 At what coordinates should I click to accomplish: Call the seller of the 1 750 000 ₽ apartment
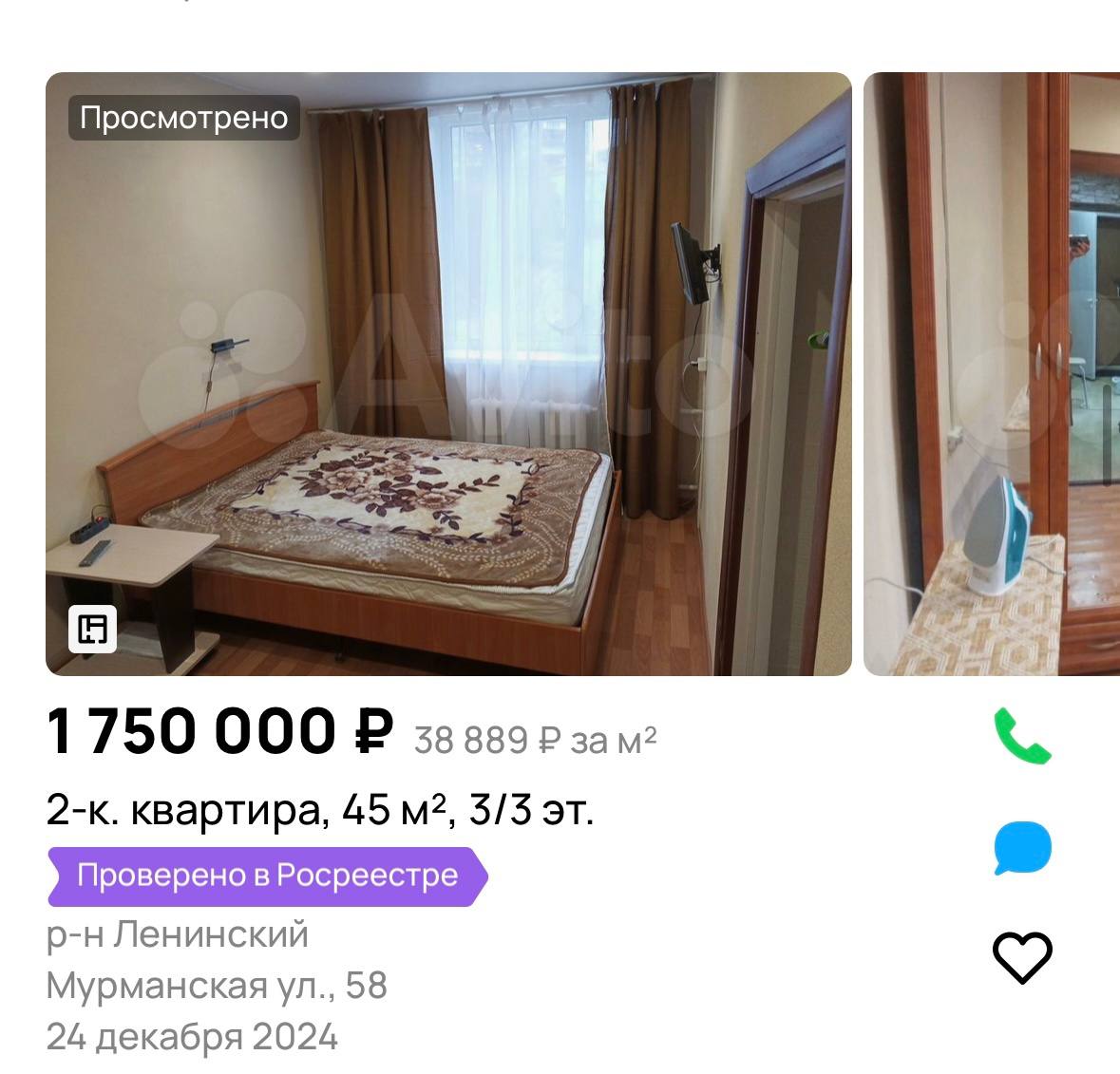[1022, 736]
